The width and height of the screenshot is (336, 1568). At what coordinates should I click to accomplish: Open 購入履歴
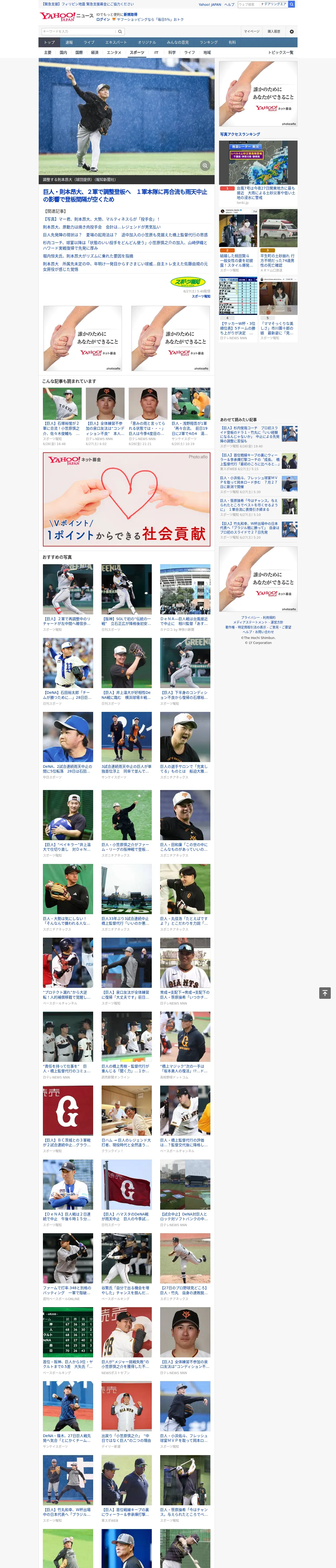[x=274, y=31]
